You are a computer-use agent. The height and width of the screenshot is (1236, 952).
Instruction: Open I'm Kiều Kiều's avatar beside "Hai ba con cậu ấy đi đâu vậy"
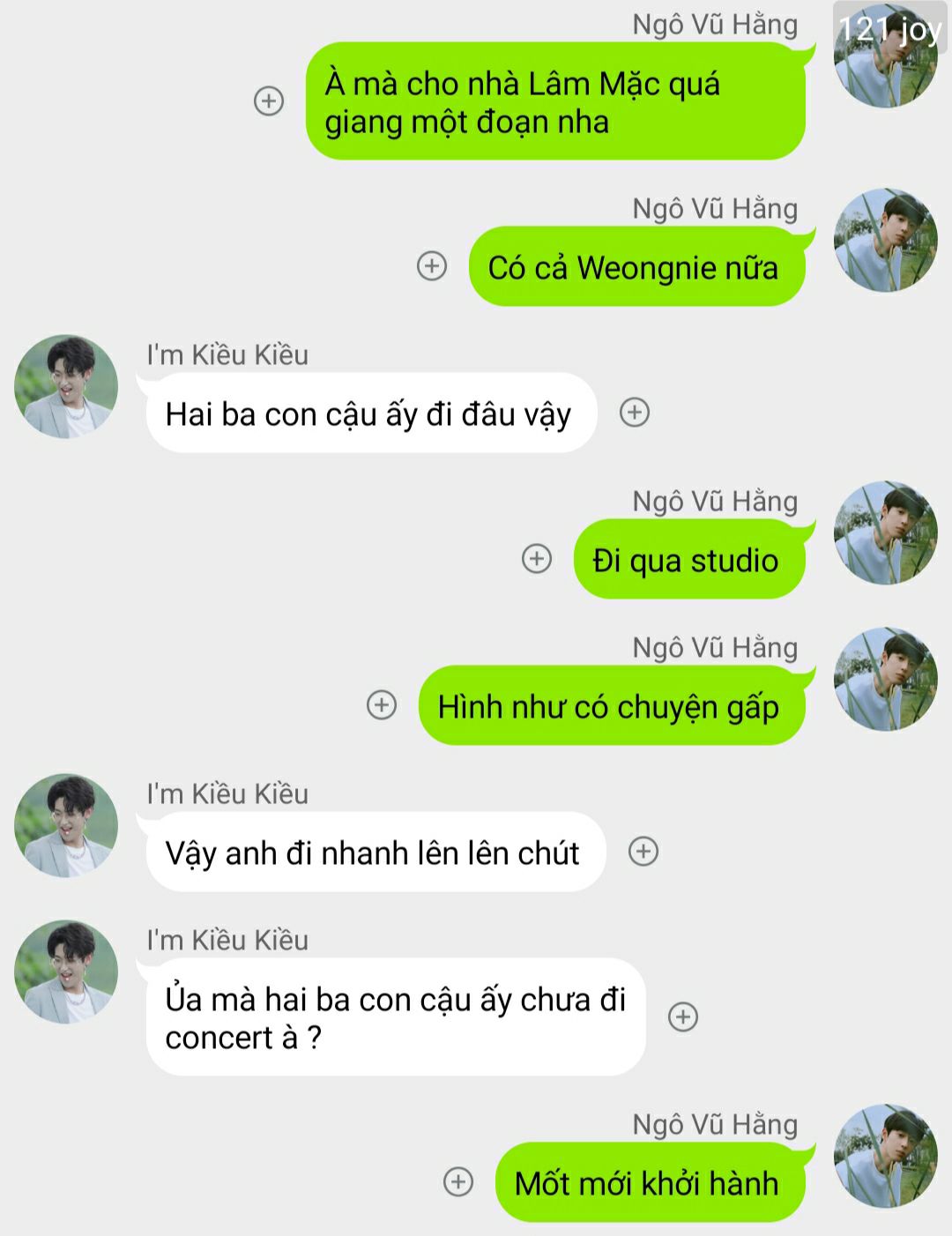coord(66,387)
